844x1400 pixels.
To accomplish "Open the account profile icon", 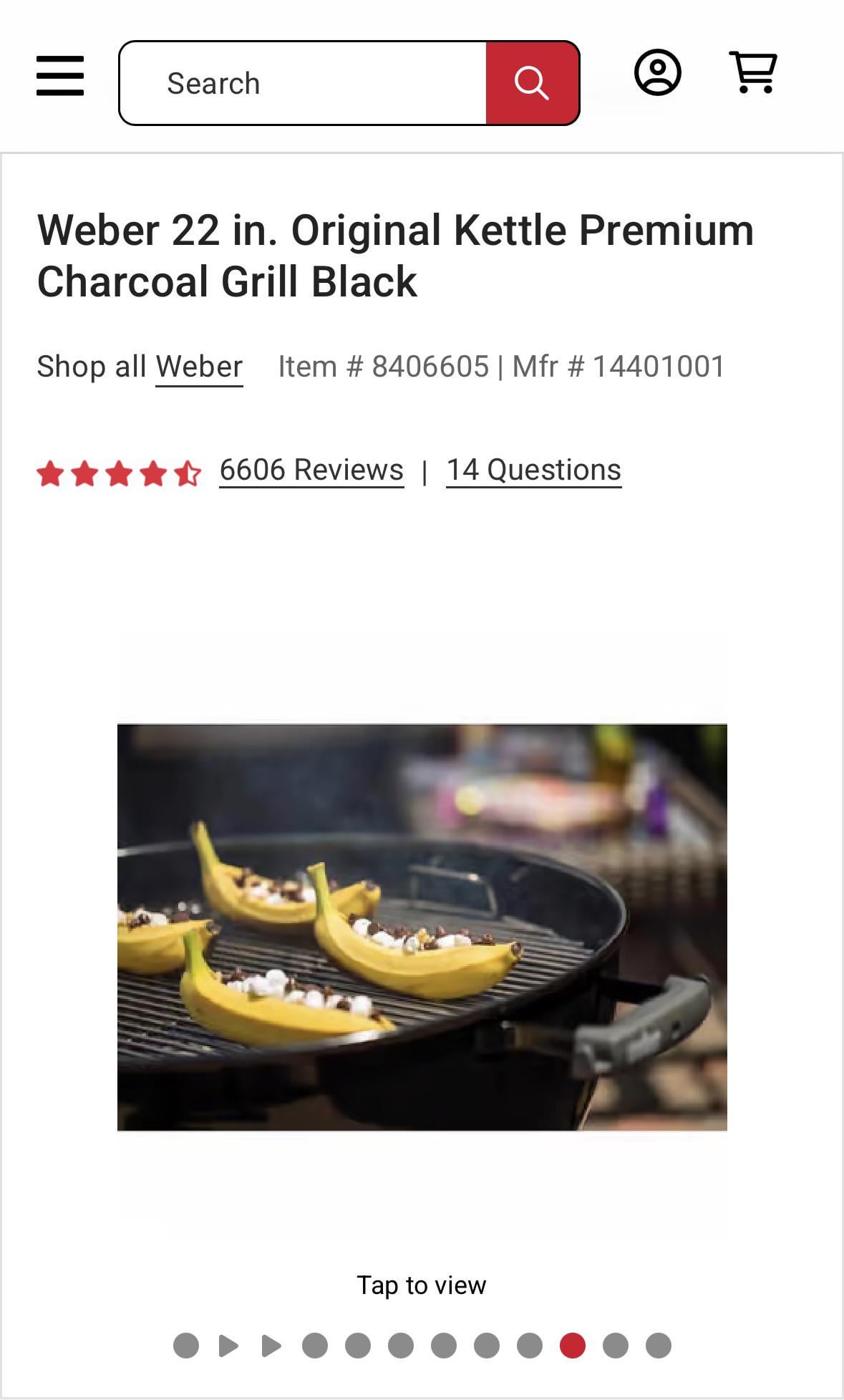I will coord(657,72).
